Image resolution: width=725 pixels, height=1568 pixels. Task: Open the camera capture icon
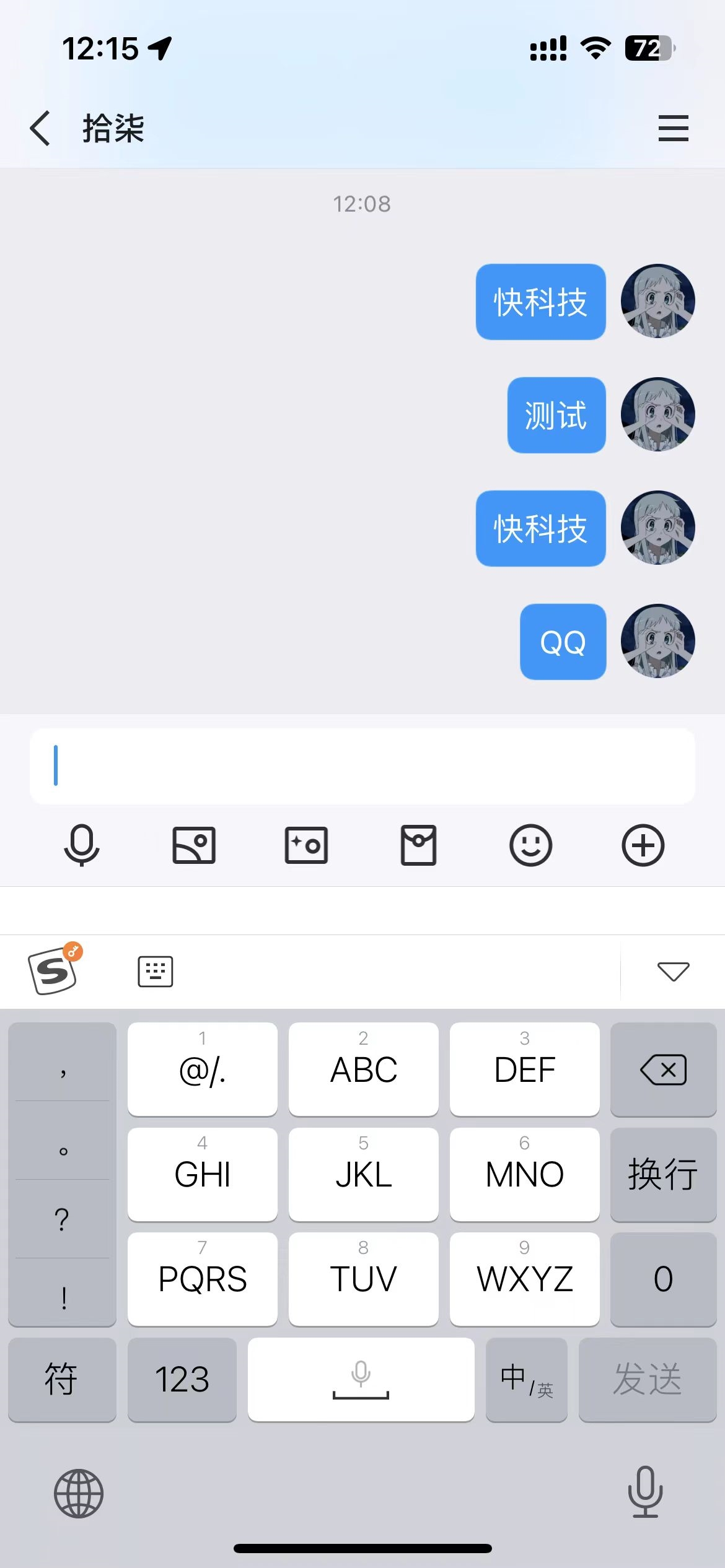pyautogui.click(x=306, y=845)
